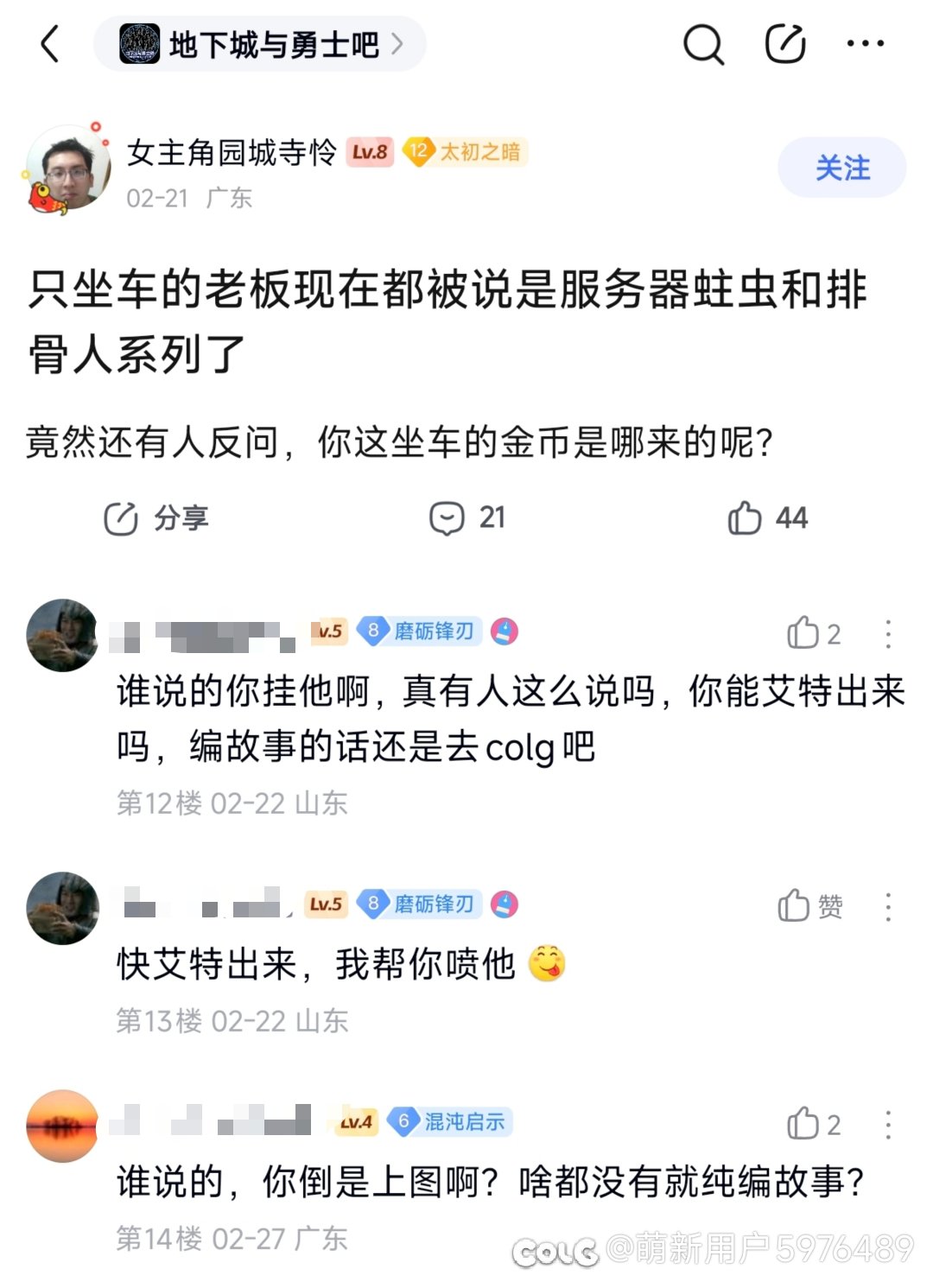This screenshot has height=1288, width=933.
Task: Open more options for the 第13楼 comment
Action: [x=888, y=906]
